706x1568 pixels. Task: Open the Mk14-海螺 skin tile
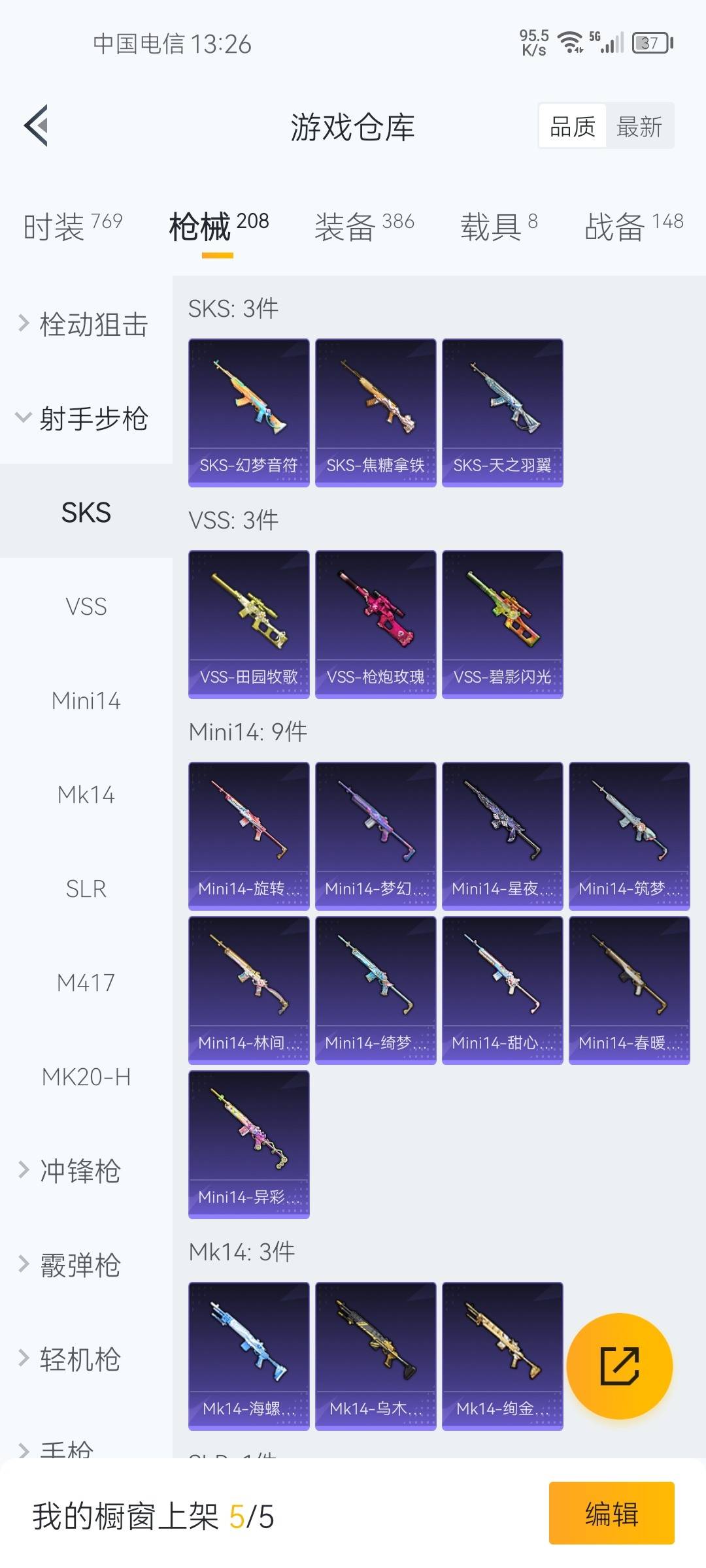[x=249, y=1356]
